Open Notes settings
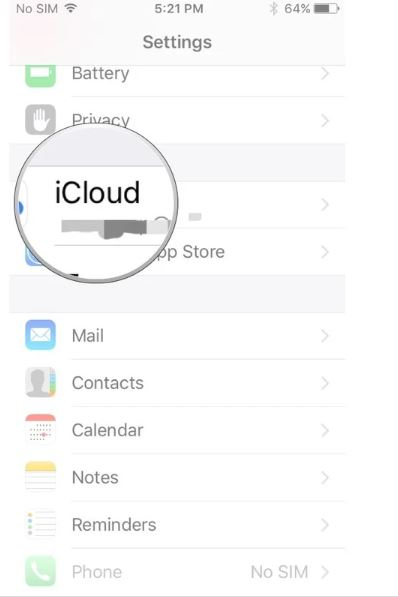The image size is (398, 597). 177,477
